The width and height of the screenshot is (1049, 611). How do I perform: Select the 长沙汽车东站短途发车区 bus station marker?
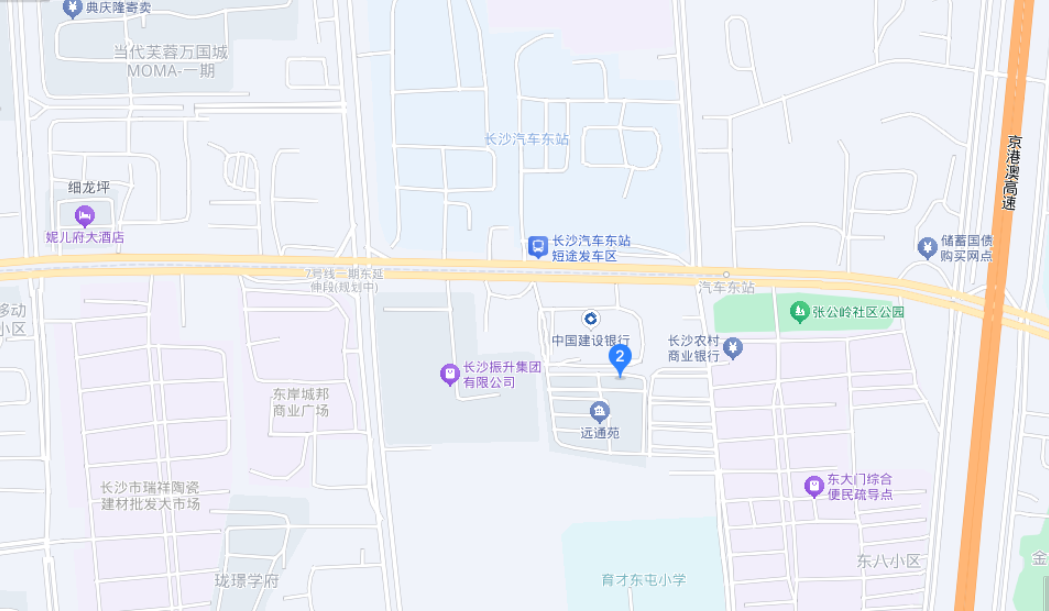[538, 246]
